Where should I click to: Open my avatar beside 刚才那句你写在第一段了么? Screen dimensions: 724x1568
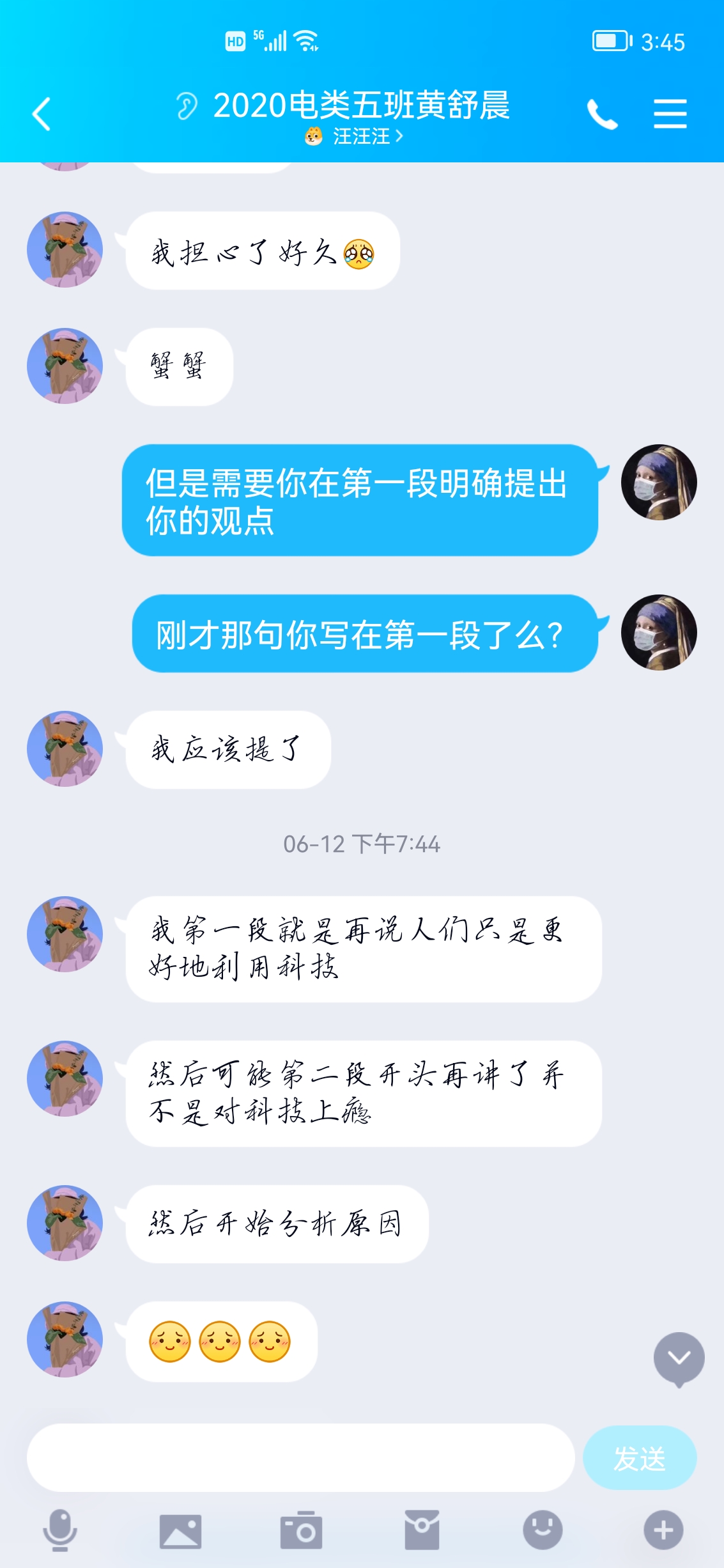659,632
